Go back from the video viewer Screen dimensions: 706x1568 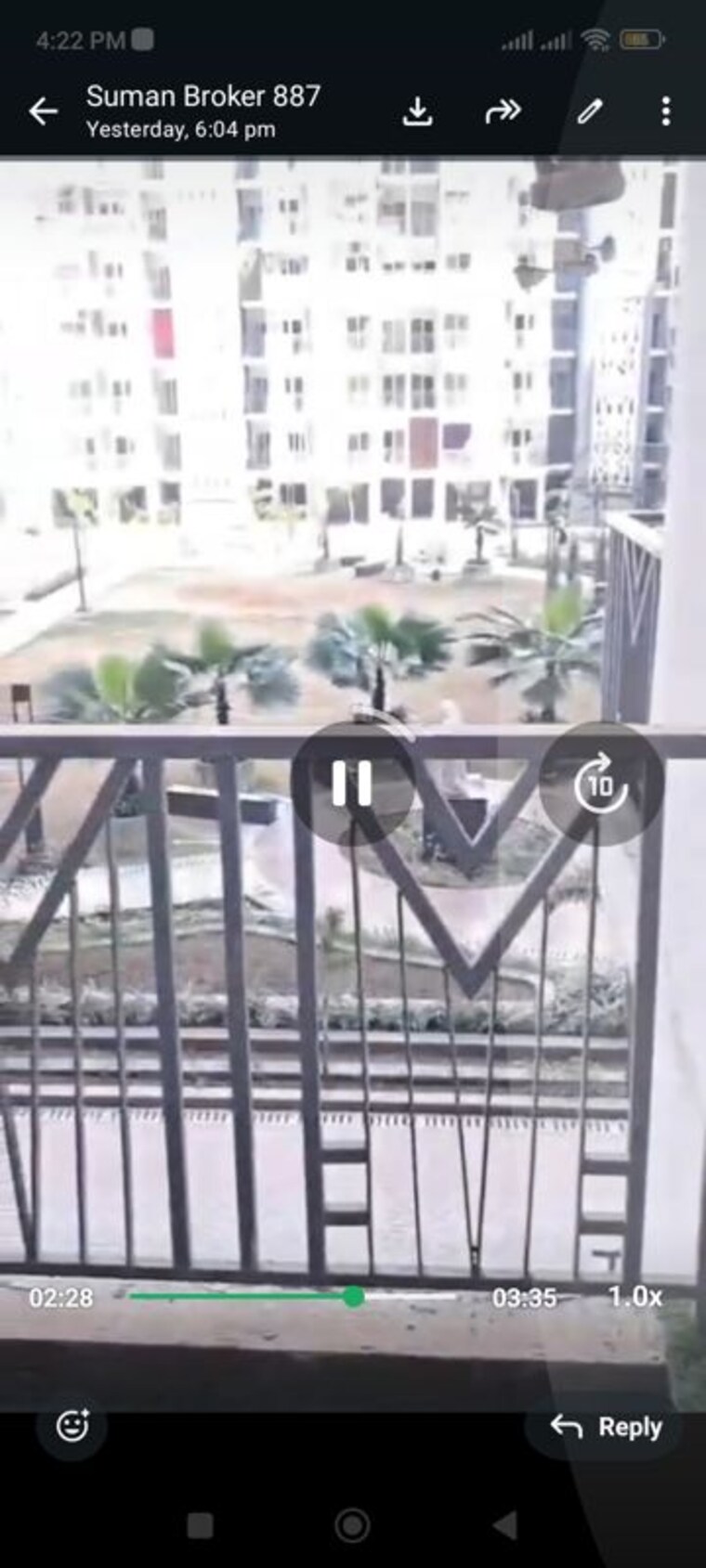coord(43,111)
